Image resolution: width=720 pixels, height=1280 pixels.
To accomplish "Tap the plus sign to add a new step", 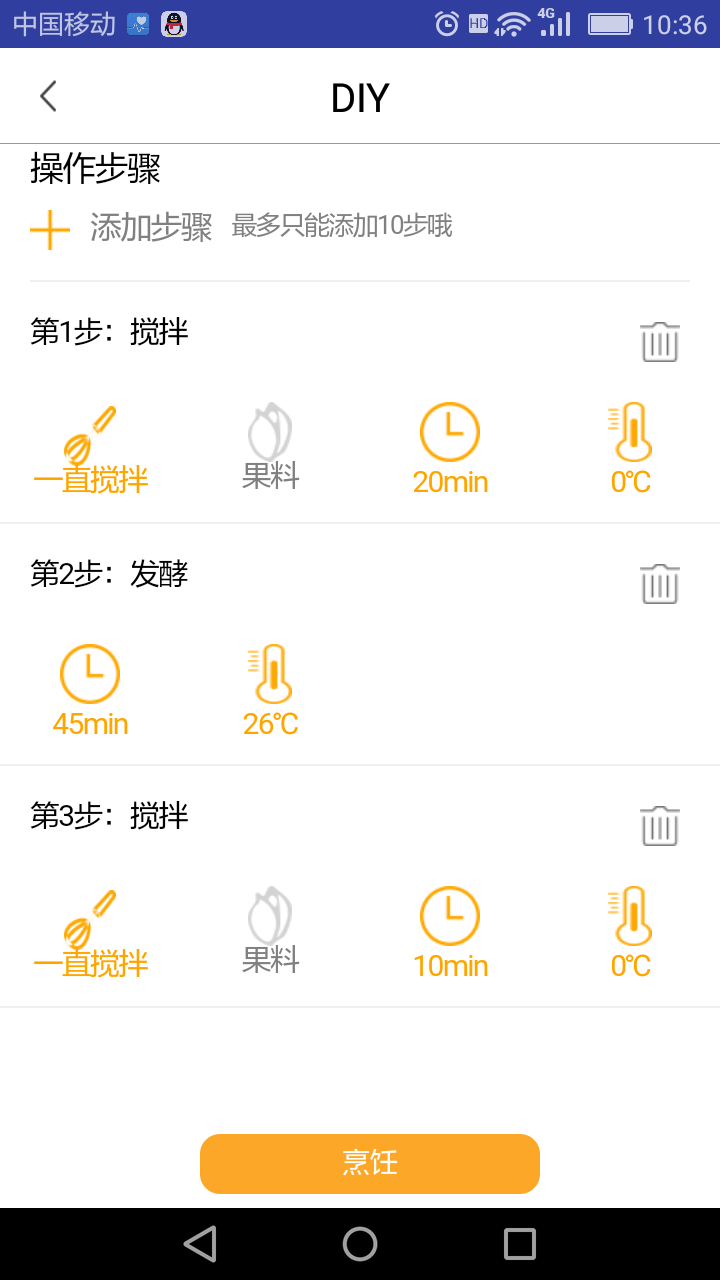I will (49, 229).
